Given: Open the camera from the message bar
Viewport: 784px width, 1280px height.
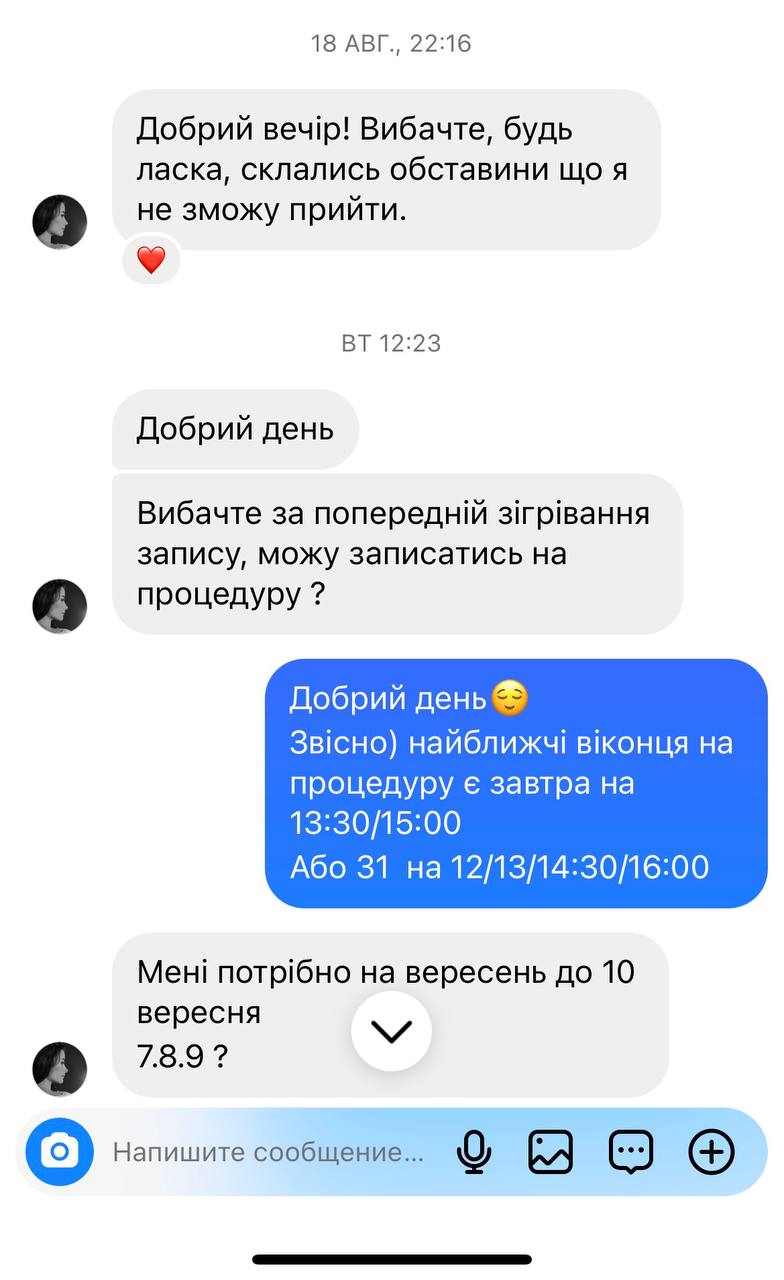Looking at the screenshot, I should [x=60, y=1152].
